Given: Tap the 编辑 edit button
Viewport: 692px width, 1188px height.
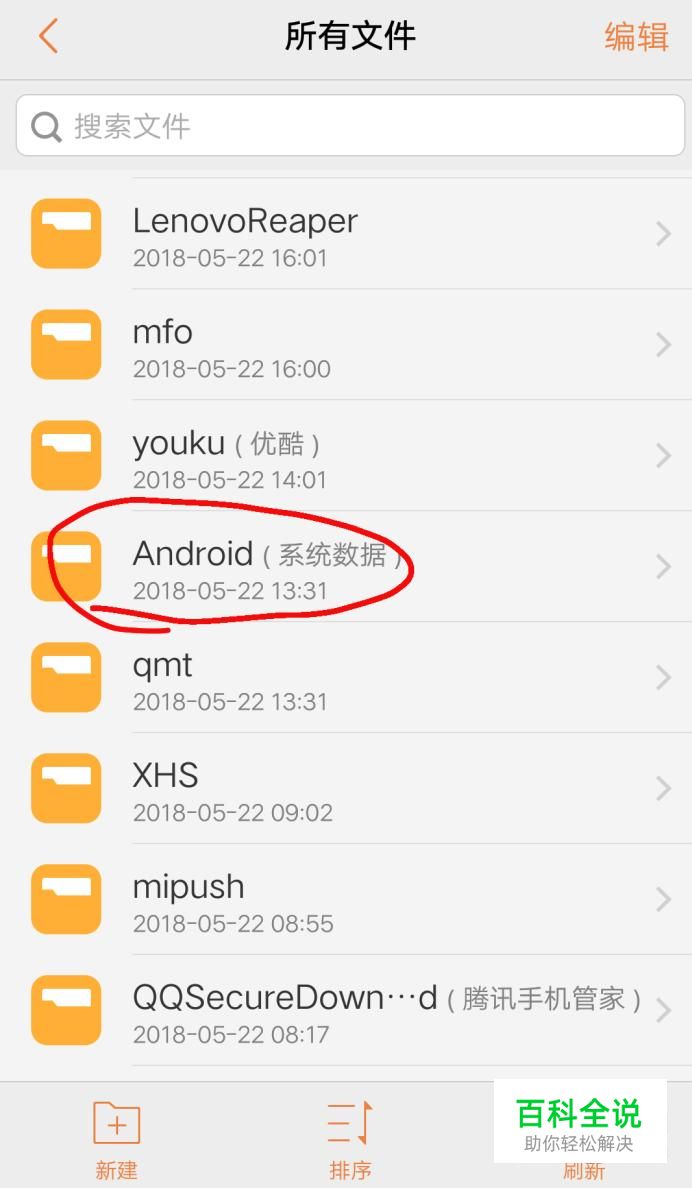Looking at the screenshot, I should coord(636,36).
